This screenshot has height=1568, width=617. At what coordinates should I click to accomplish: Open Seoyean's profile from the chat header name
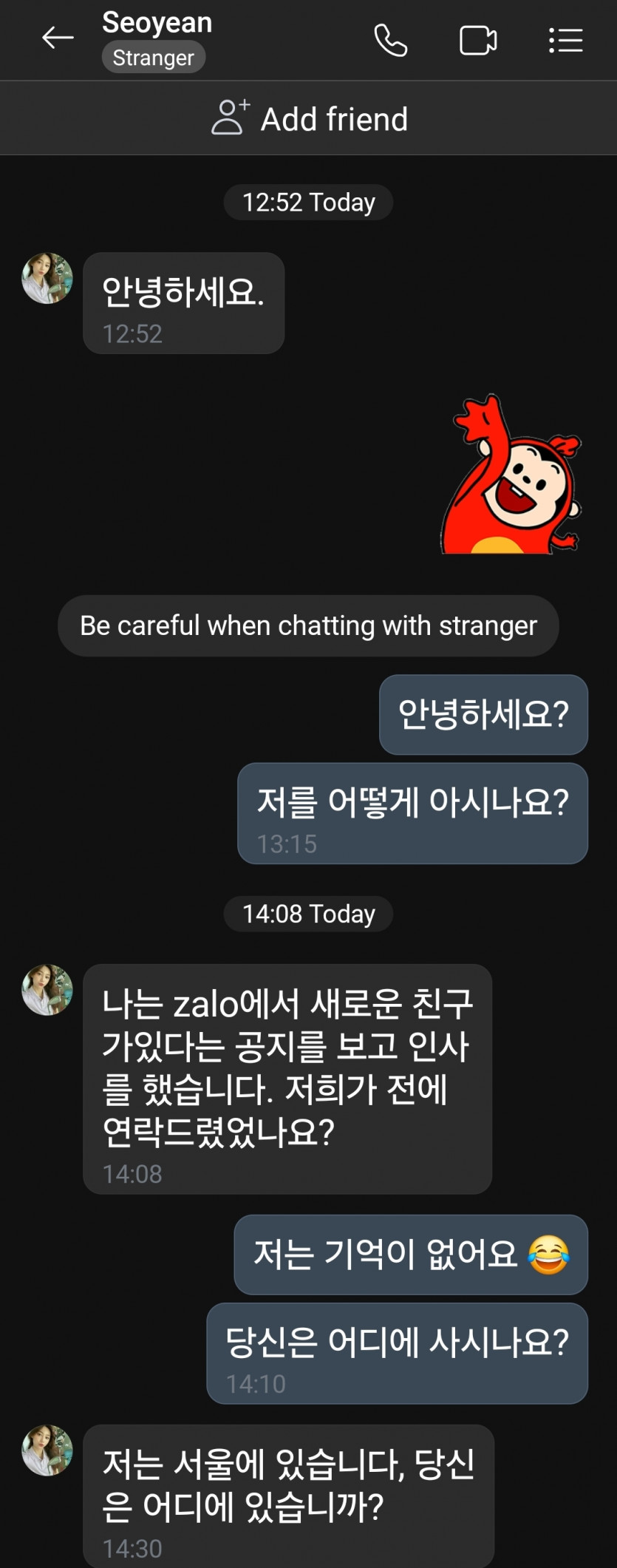pos(157,24)
